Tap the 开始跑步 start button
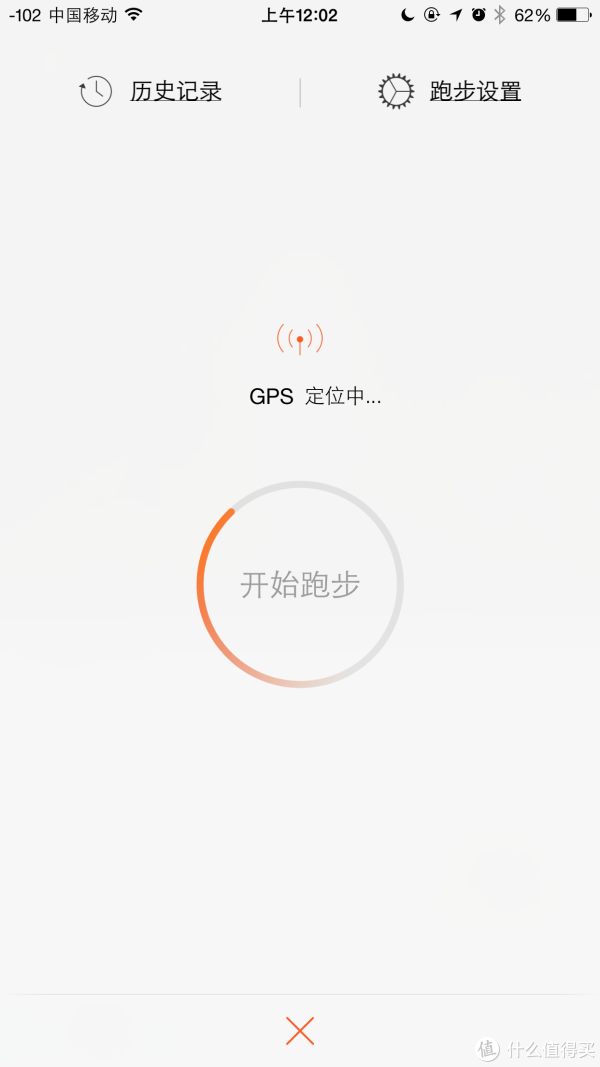Image resolution: width=600 pixels, height=1067 pixels. pos(300,585)
